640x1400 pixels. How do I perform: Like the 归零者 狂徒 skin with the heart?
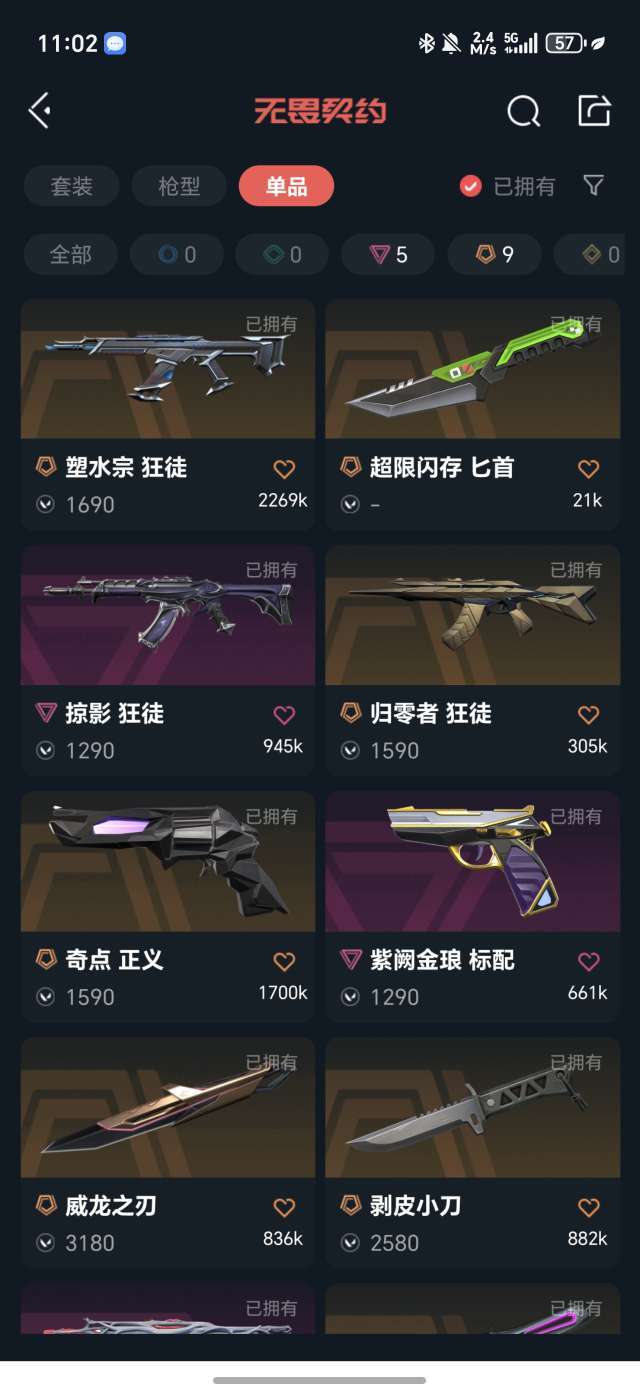(588, 714)
